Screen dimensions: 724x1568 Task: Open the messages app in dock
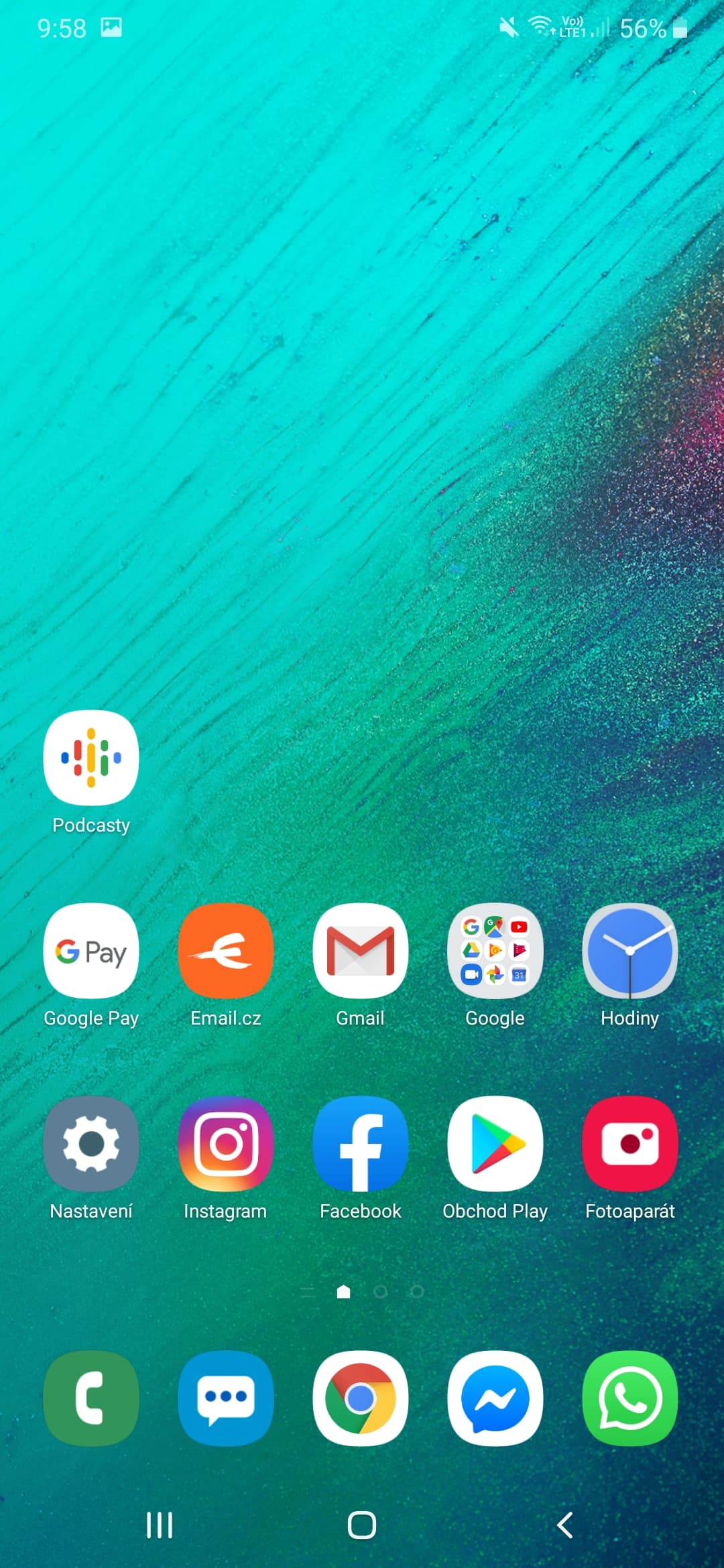[x=226, y=1398]
